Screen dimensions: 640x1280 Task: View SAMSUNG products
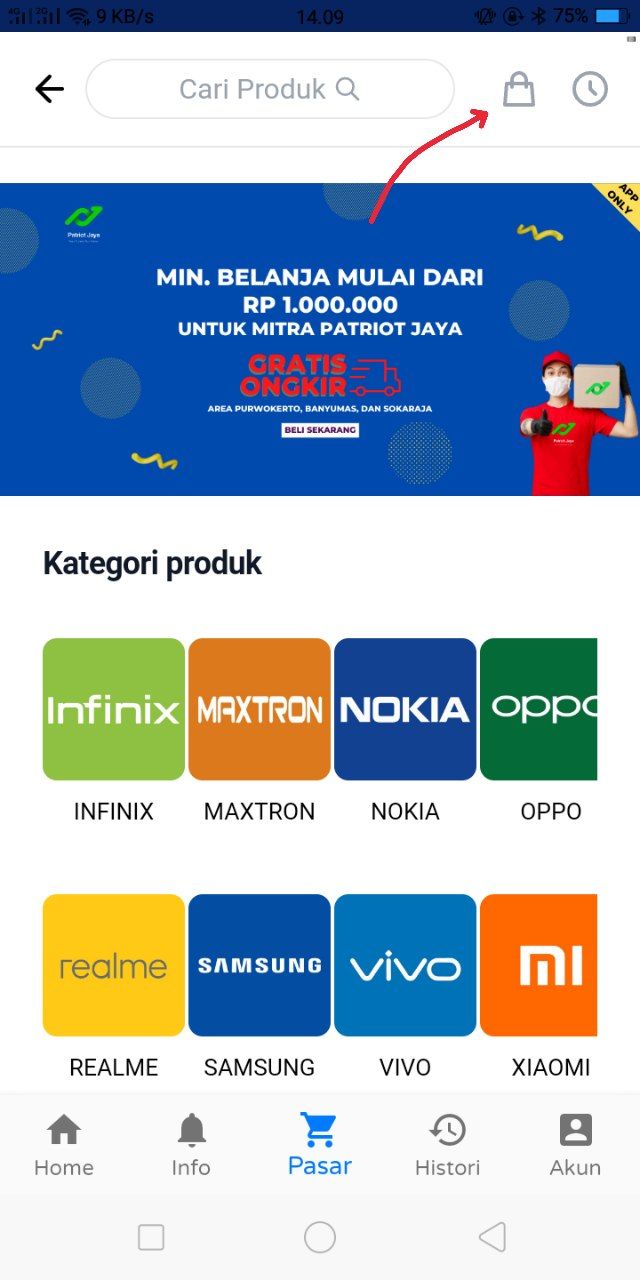pyautogui.click(x=259, y=965)
